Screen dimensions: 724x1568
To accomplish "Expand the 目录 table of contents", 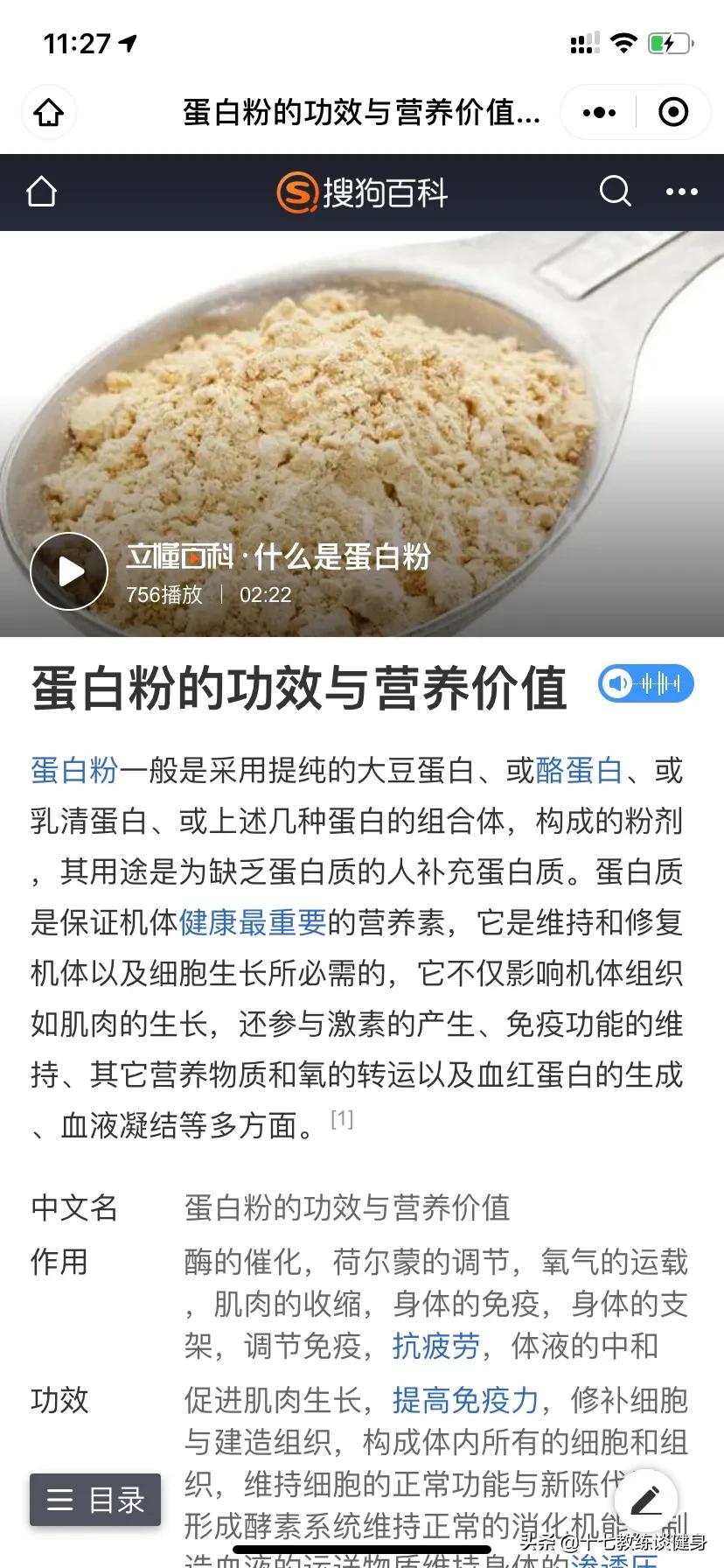I will 94,1500.
